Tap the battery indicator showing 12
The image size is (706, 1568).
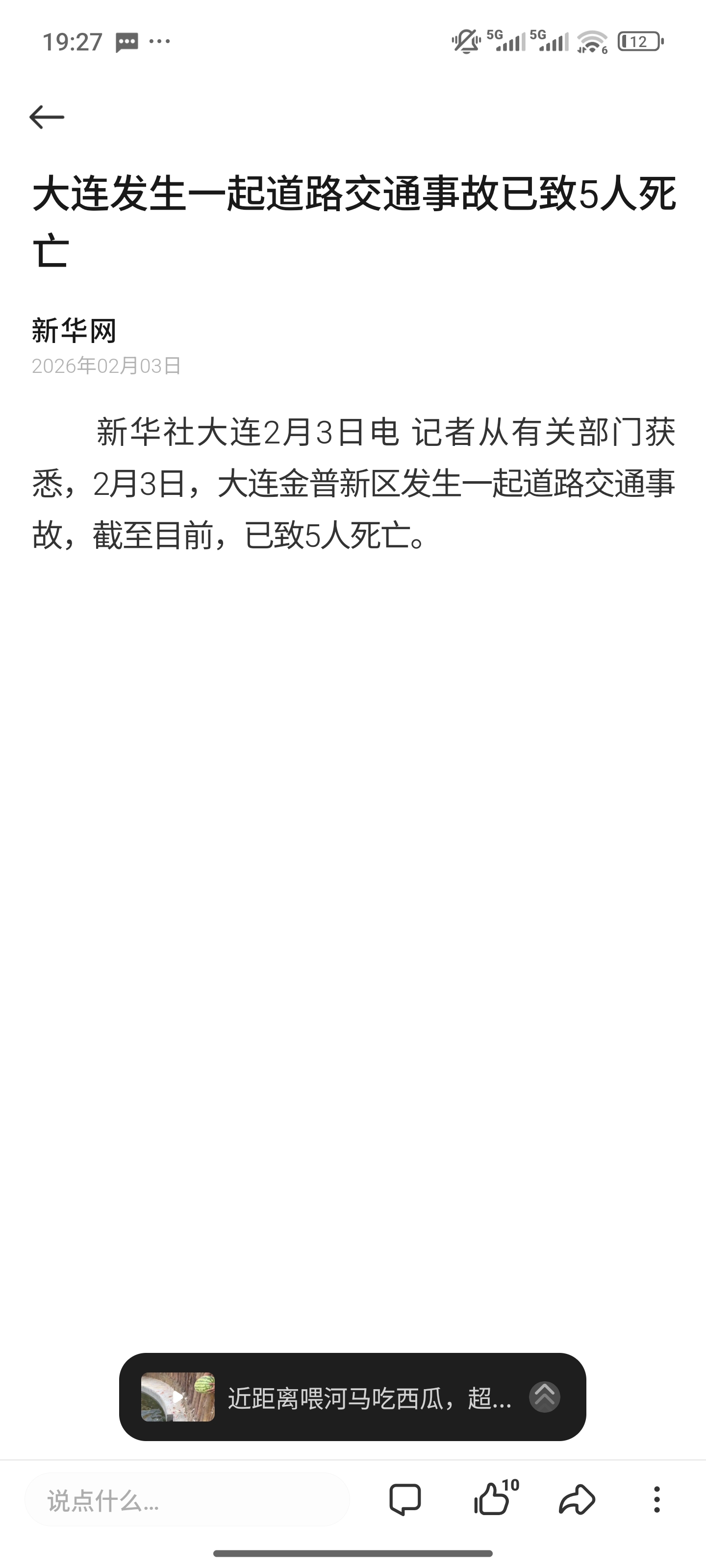638,40
